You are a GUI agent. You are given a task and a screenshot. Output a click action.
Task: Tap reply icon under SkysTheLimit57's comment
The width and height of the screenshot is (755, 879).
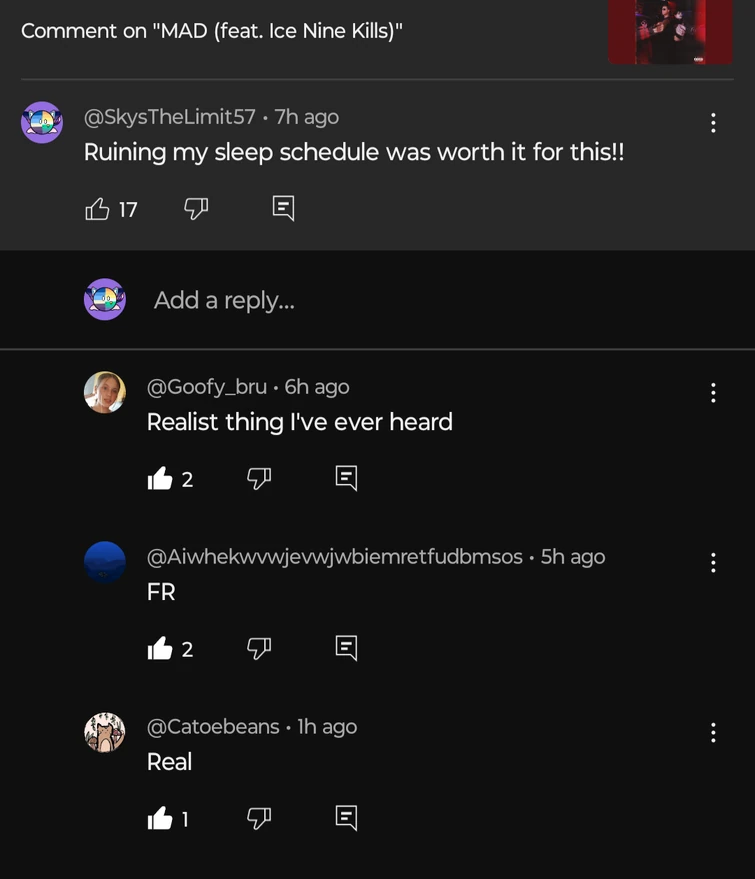283,208
